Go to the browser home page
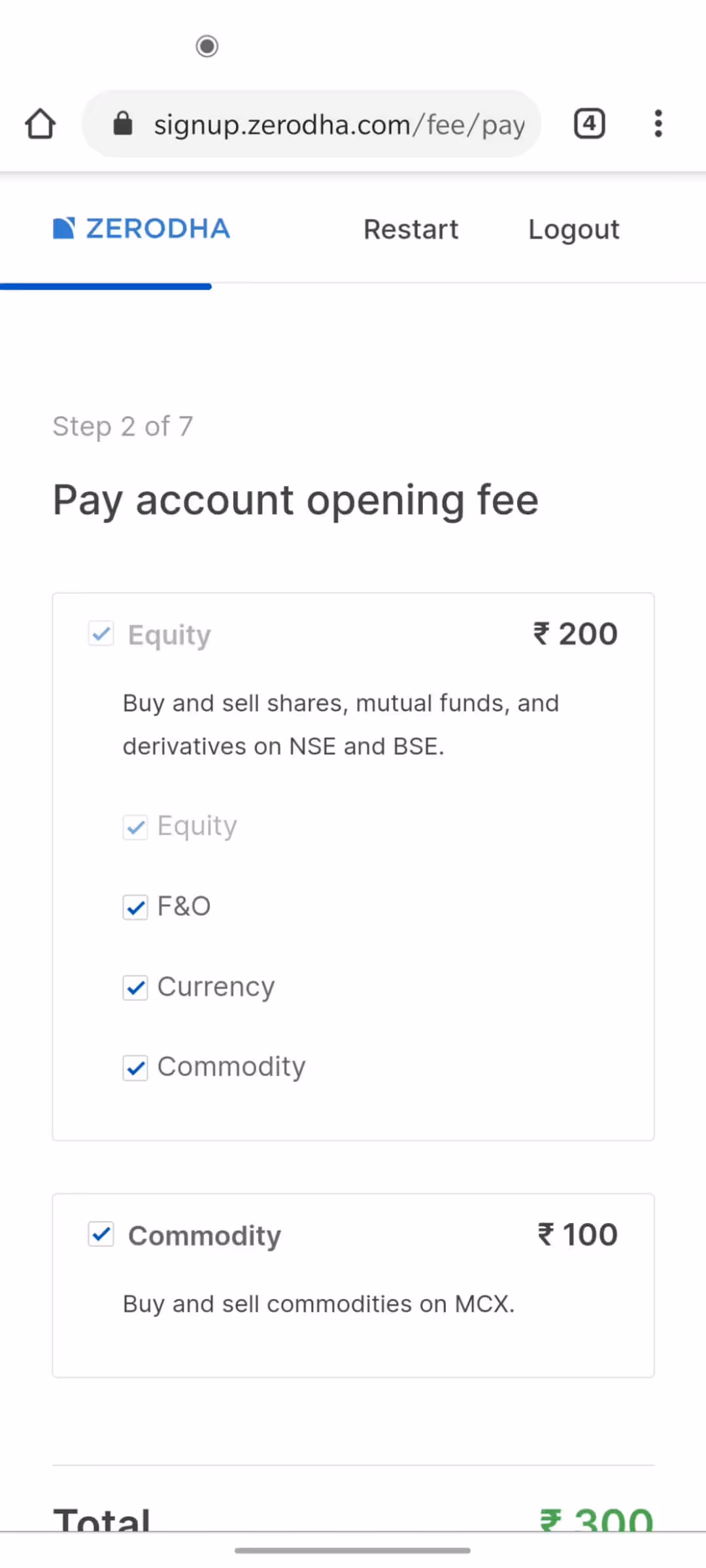 point(41,123)
